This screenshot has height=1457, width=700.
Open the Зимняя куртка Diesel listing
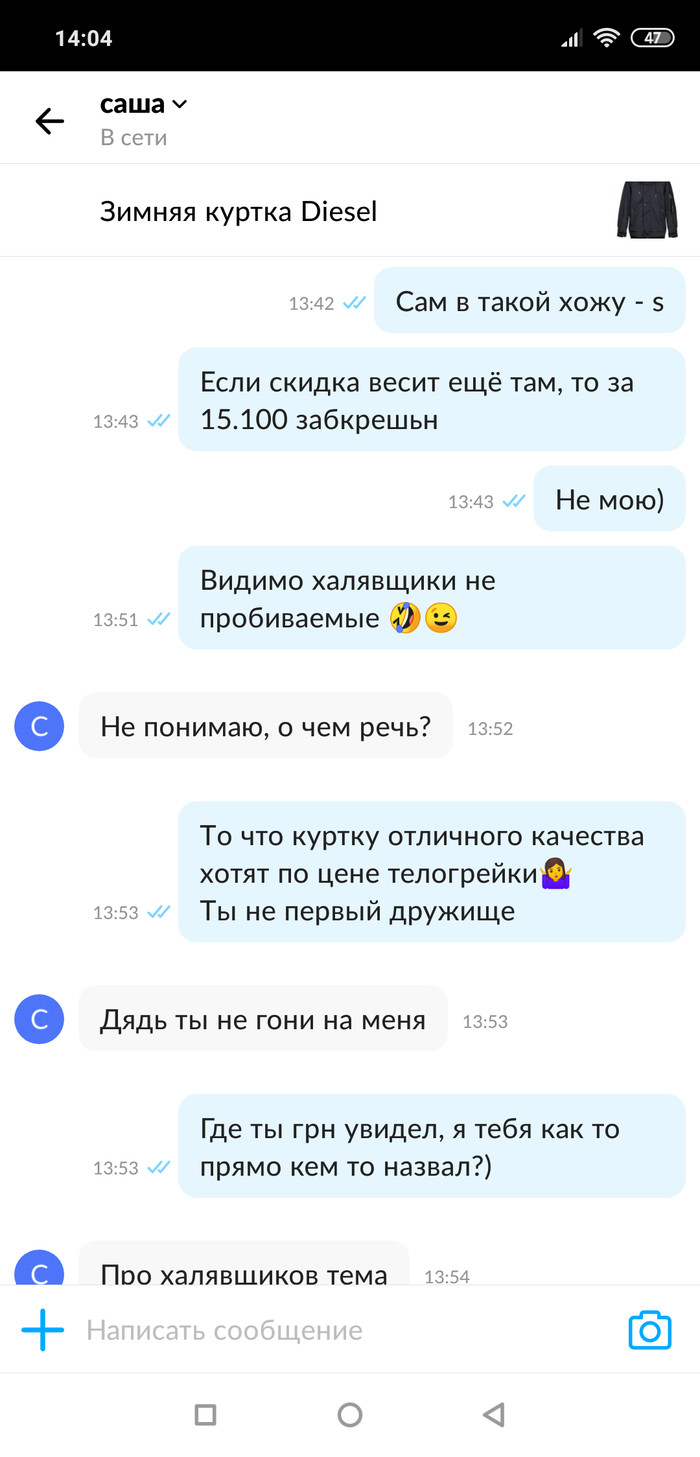(238, 211)
